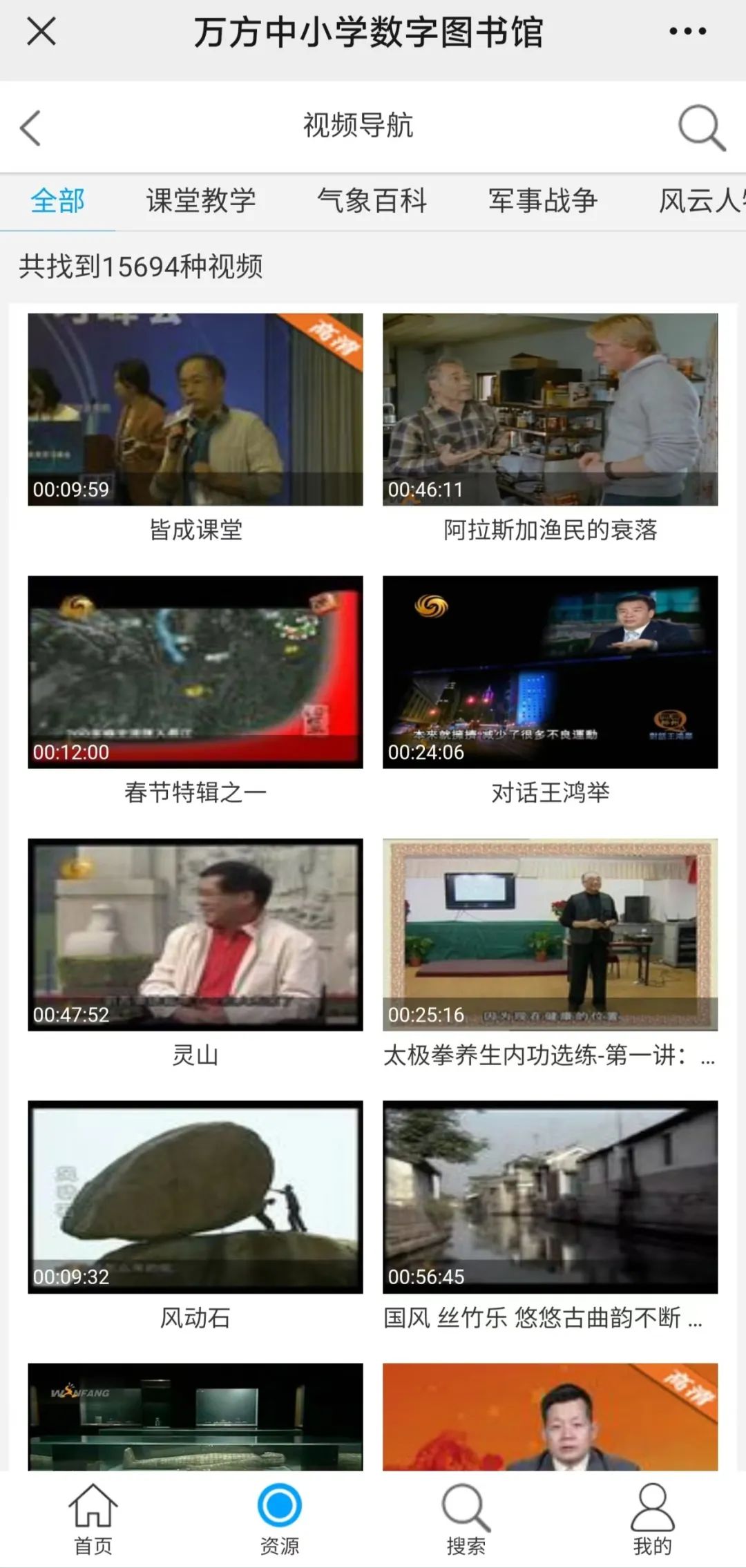
Task: Open the three-dot overflow menu
Action: [x=687, y=32]
